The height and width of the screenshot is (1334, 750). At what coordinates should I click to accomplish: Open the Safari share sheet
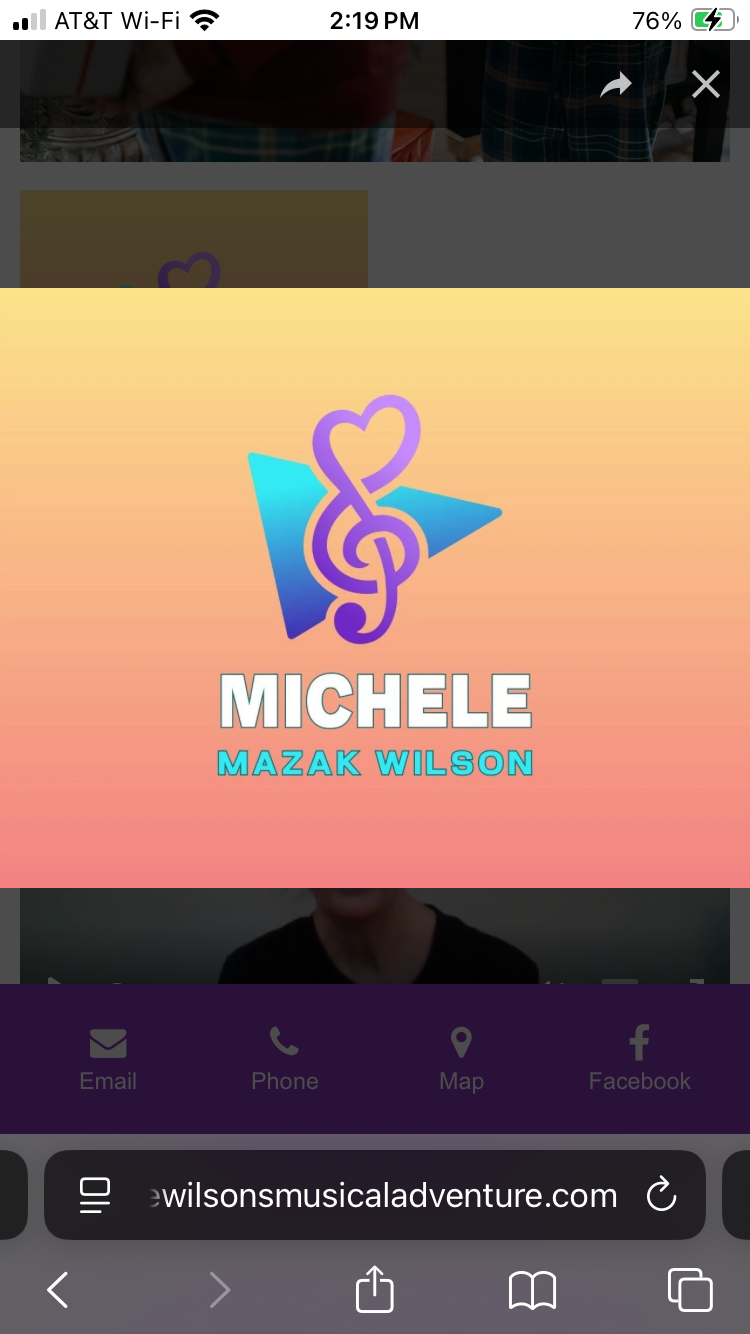tap(375, 1290)
